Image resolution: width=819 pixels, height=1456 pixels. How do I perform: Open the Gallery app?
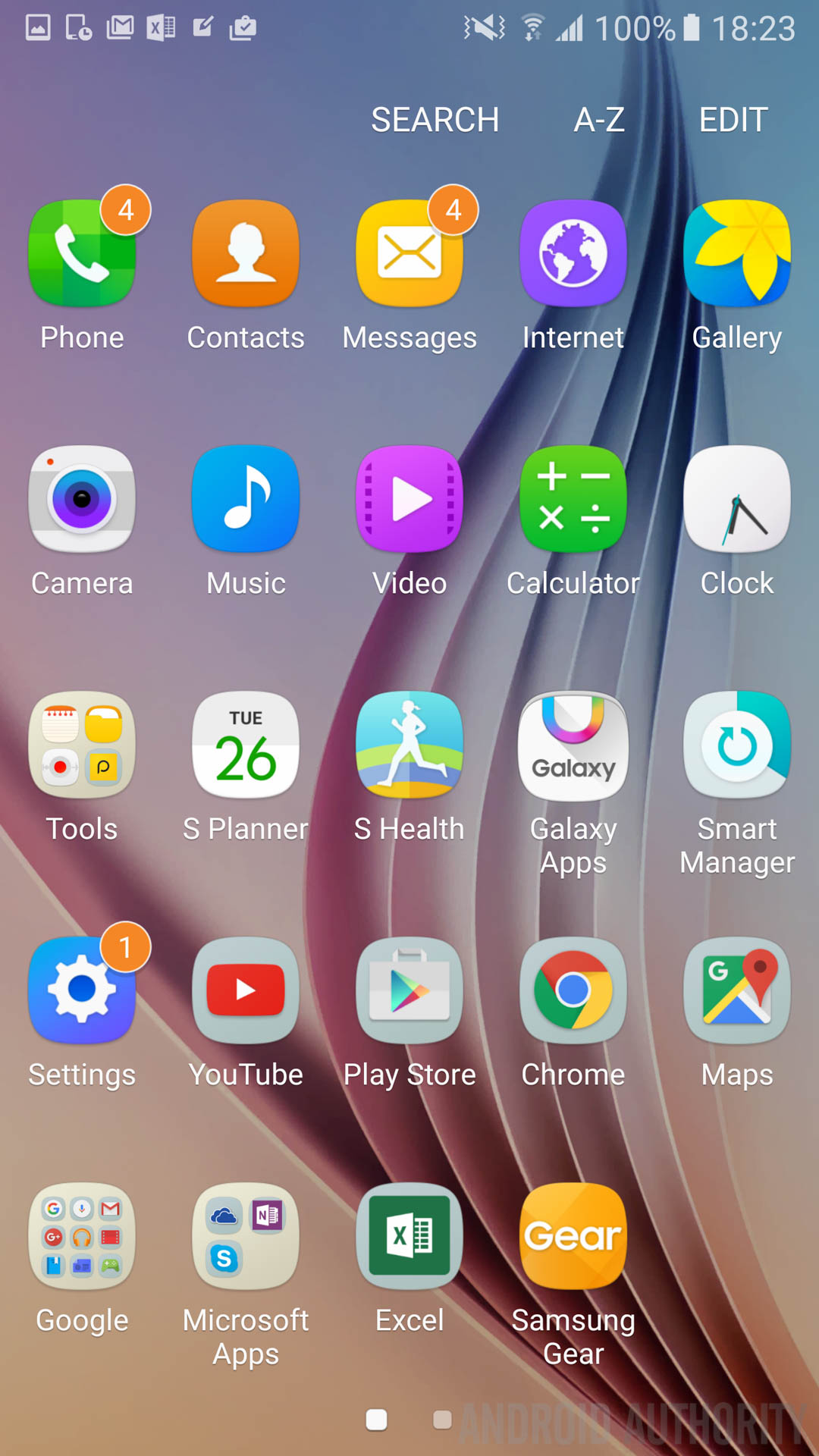coord(736,254)
